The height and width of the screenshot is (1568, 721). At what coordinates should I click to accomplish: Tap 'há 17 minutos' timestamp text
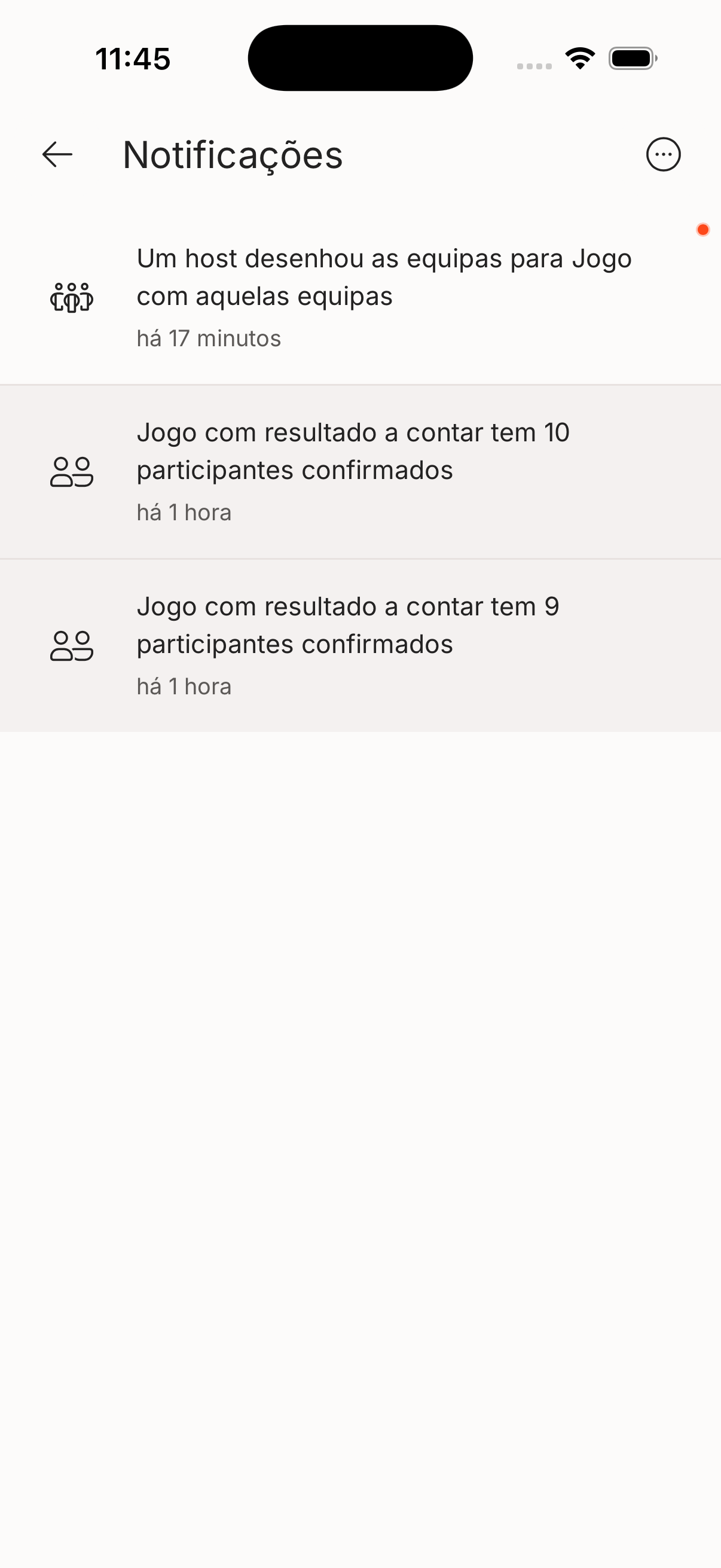coord(209,338)
